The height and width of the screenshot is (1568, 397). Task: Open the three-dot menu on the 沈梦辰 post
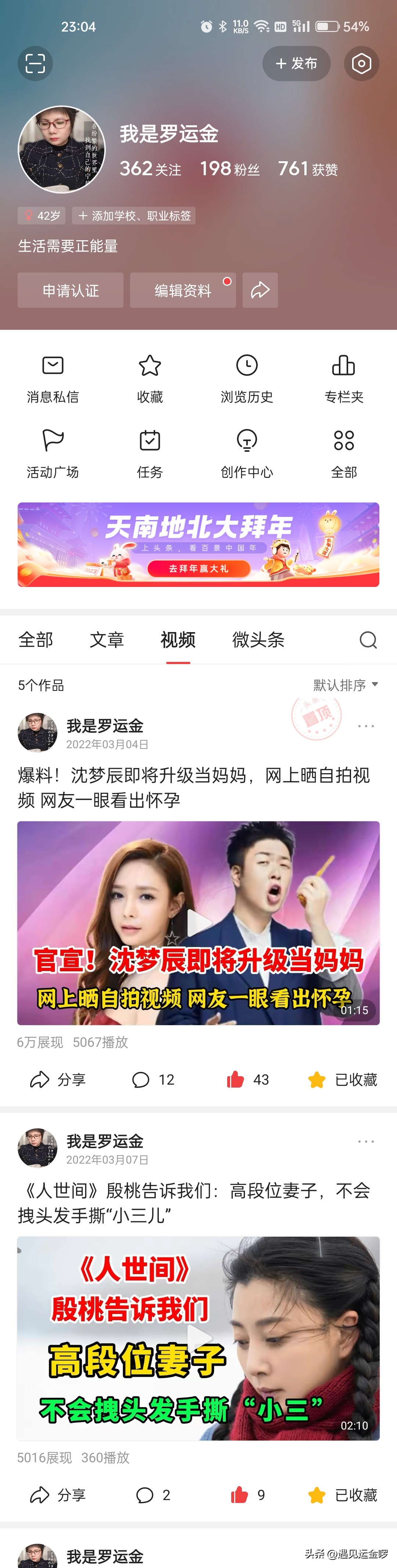[366, 726]
